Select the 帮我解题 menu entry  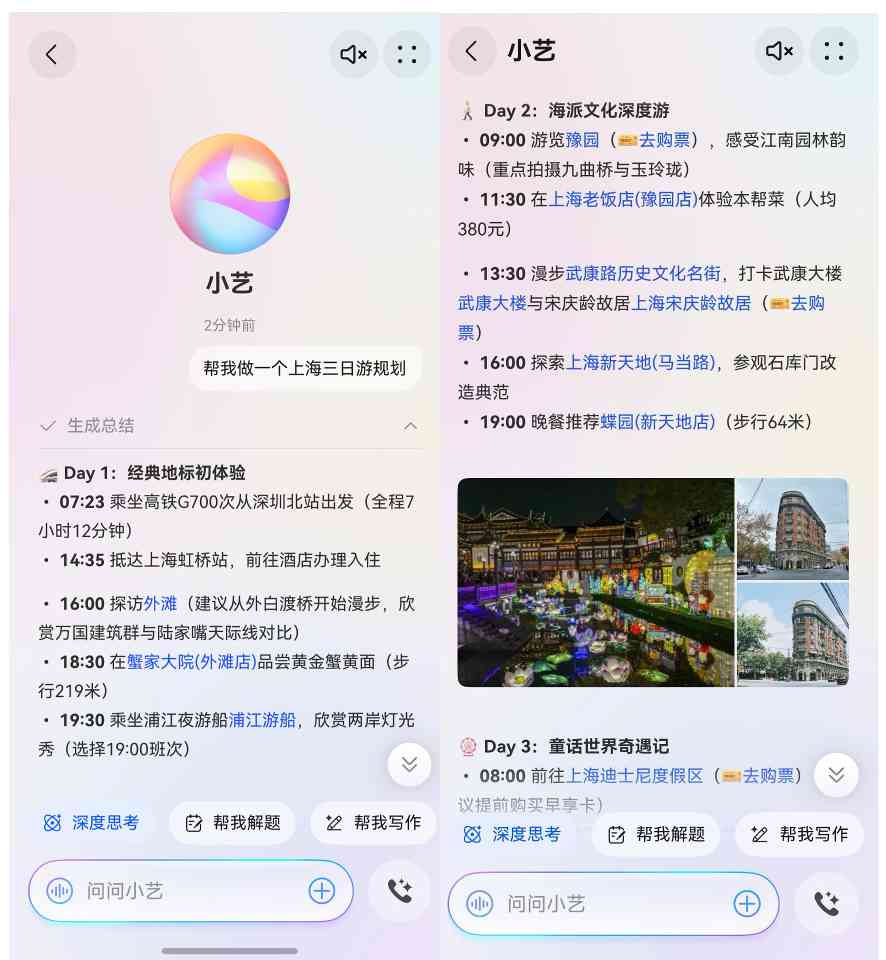pos(657,836)
